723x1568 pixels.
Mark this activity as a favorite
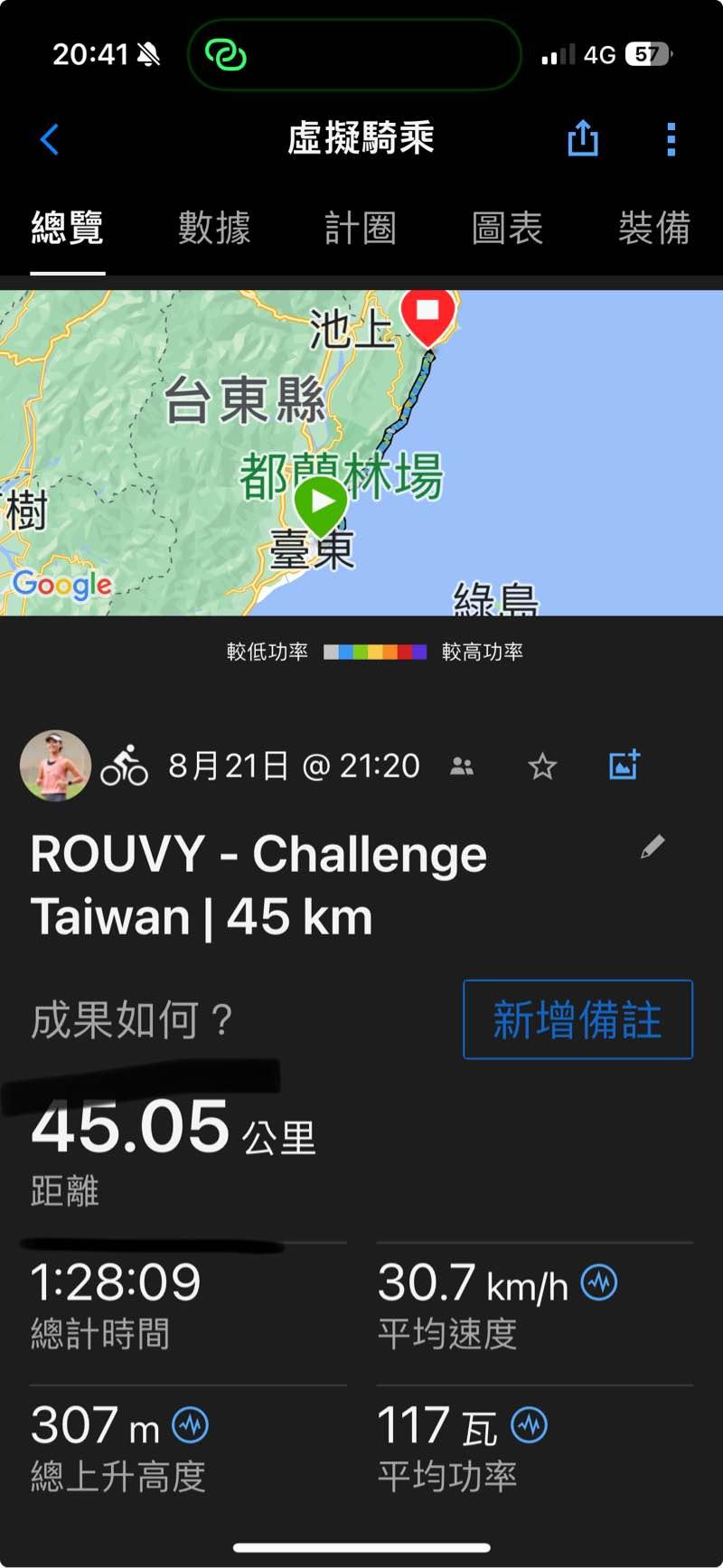pos(542,766)
